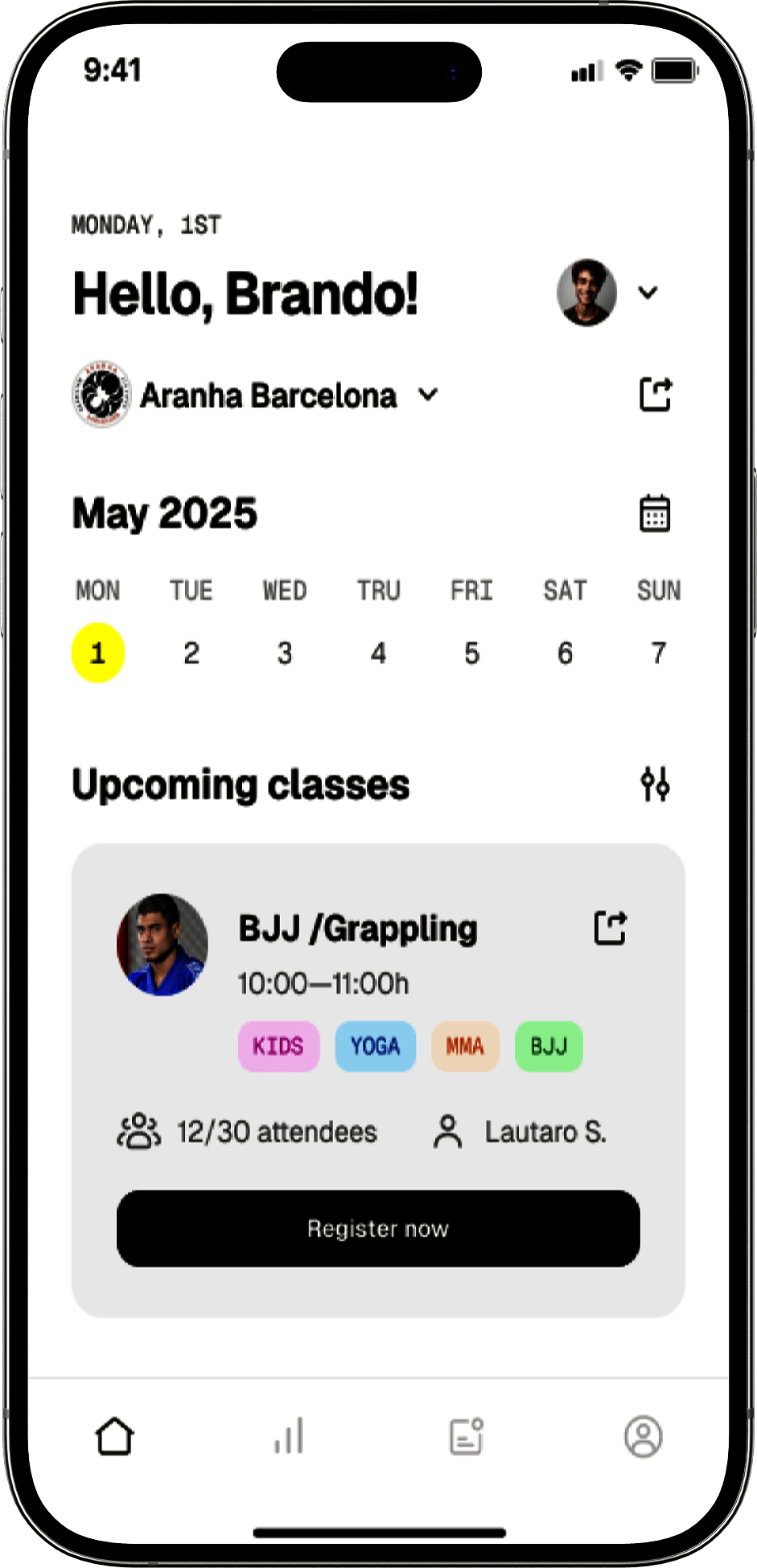Open upcoming classes filter settings
Viewport: 757px width, 1568px height.
click(655, 784)
